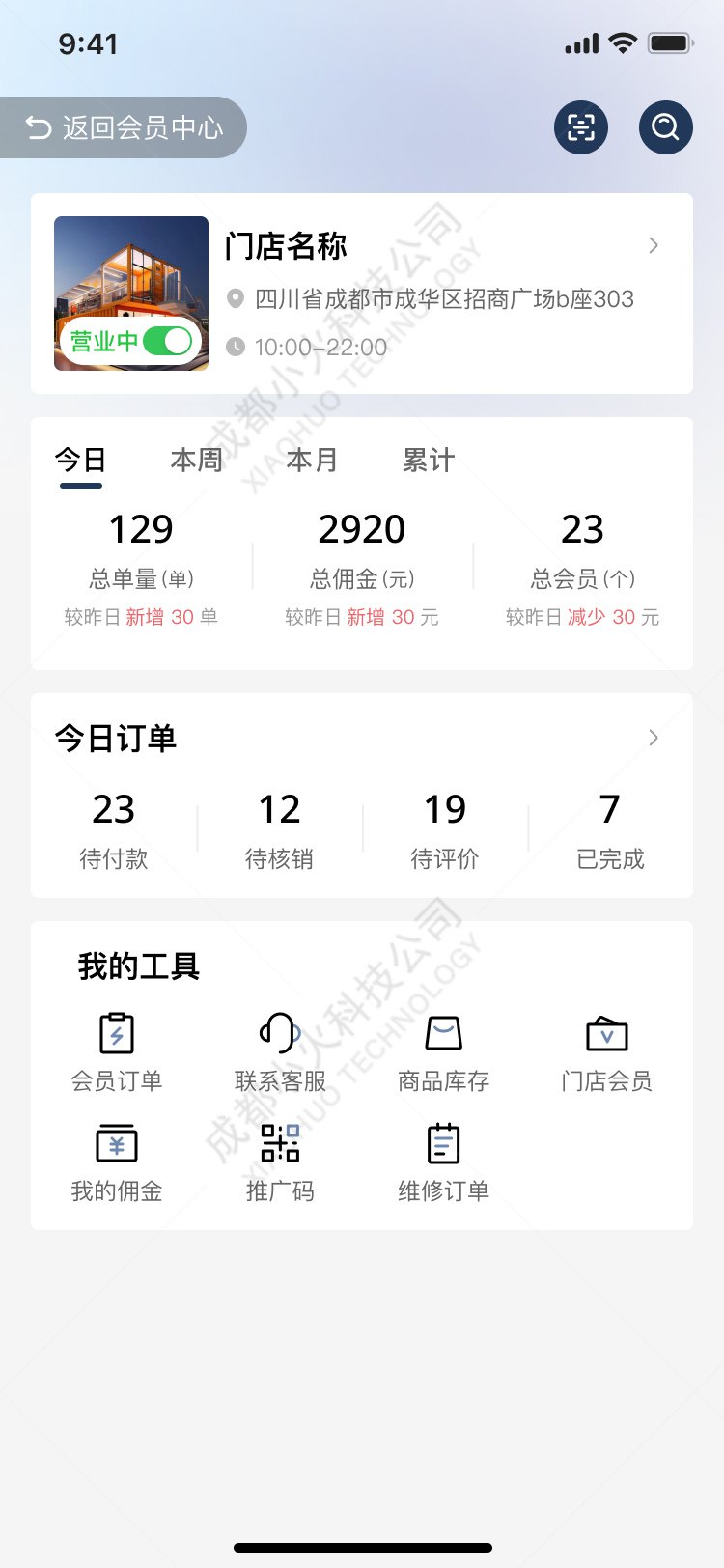The image size is (724, 1568).
Task: Expand store details via the store name chevron
Action: pyautogui.click(x=654, y=245)
